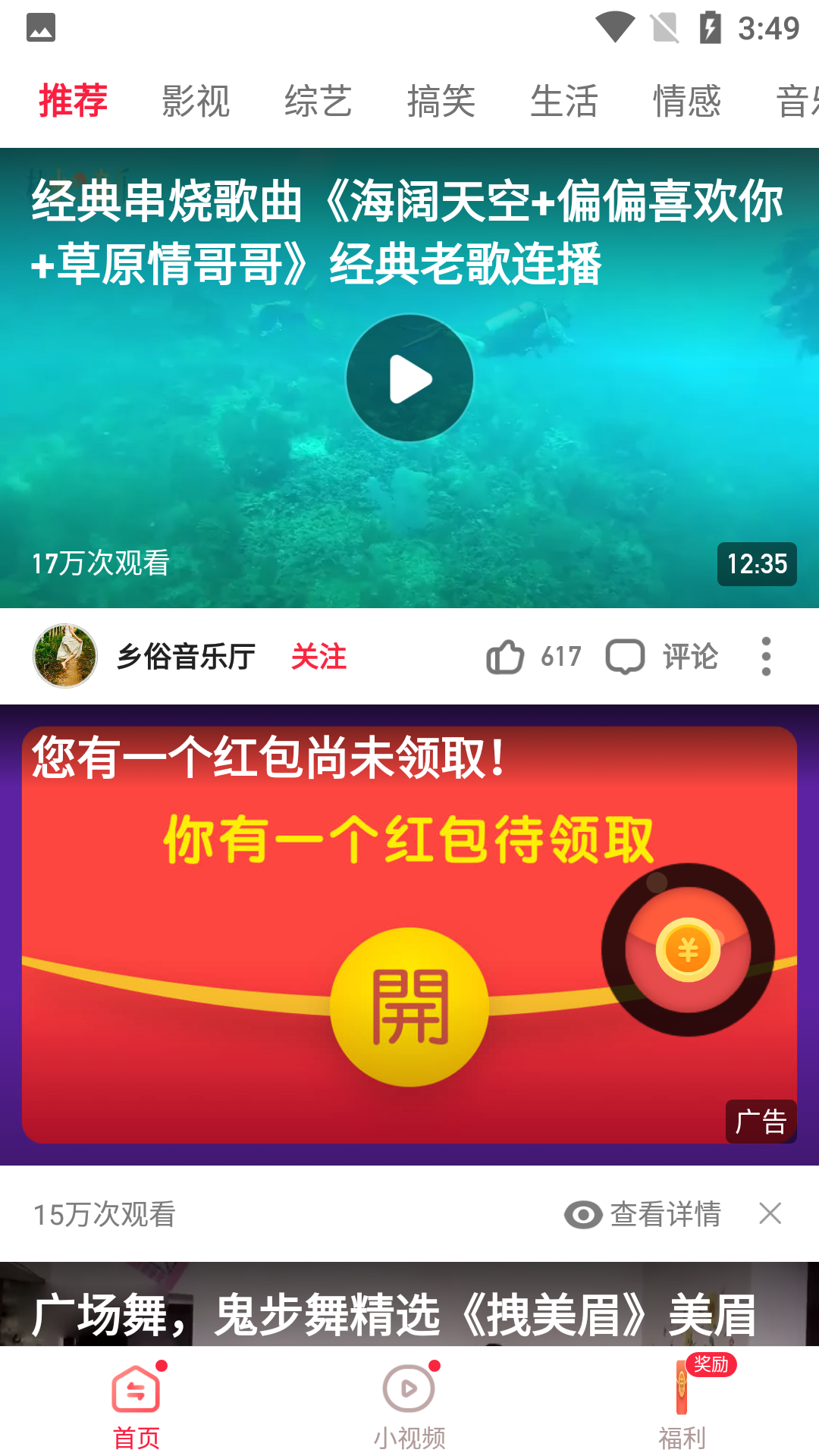This screenshot has height=1456, width=819.
Task: Switch to the 影视 tab
Action: tap(196, 101)
